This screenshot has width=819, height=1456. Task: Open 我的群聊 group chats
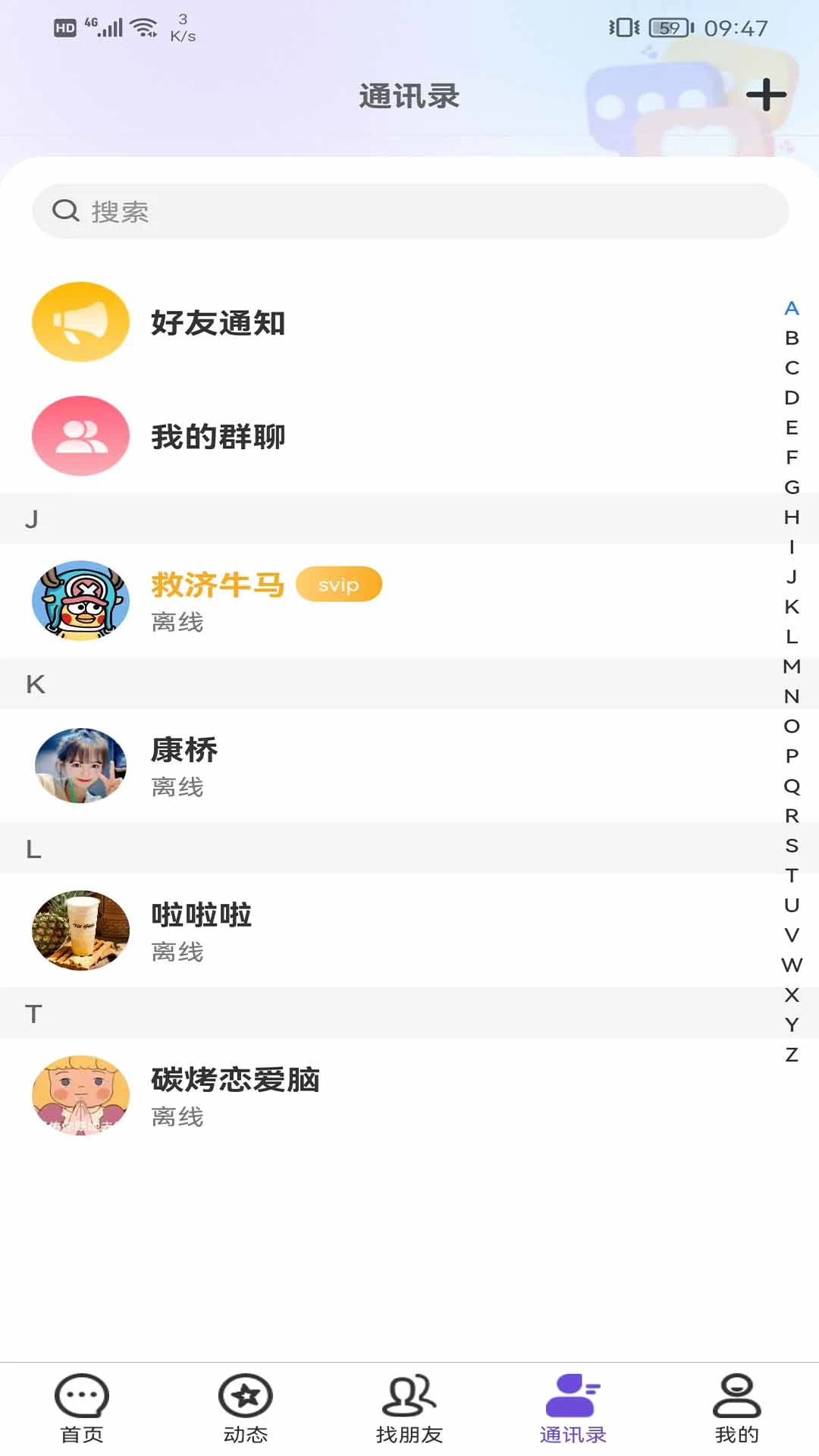218,437
